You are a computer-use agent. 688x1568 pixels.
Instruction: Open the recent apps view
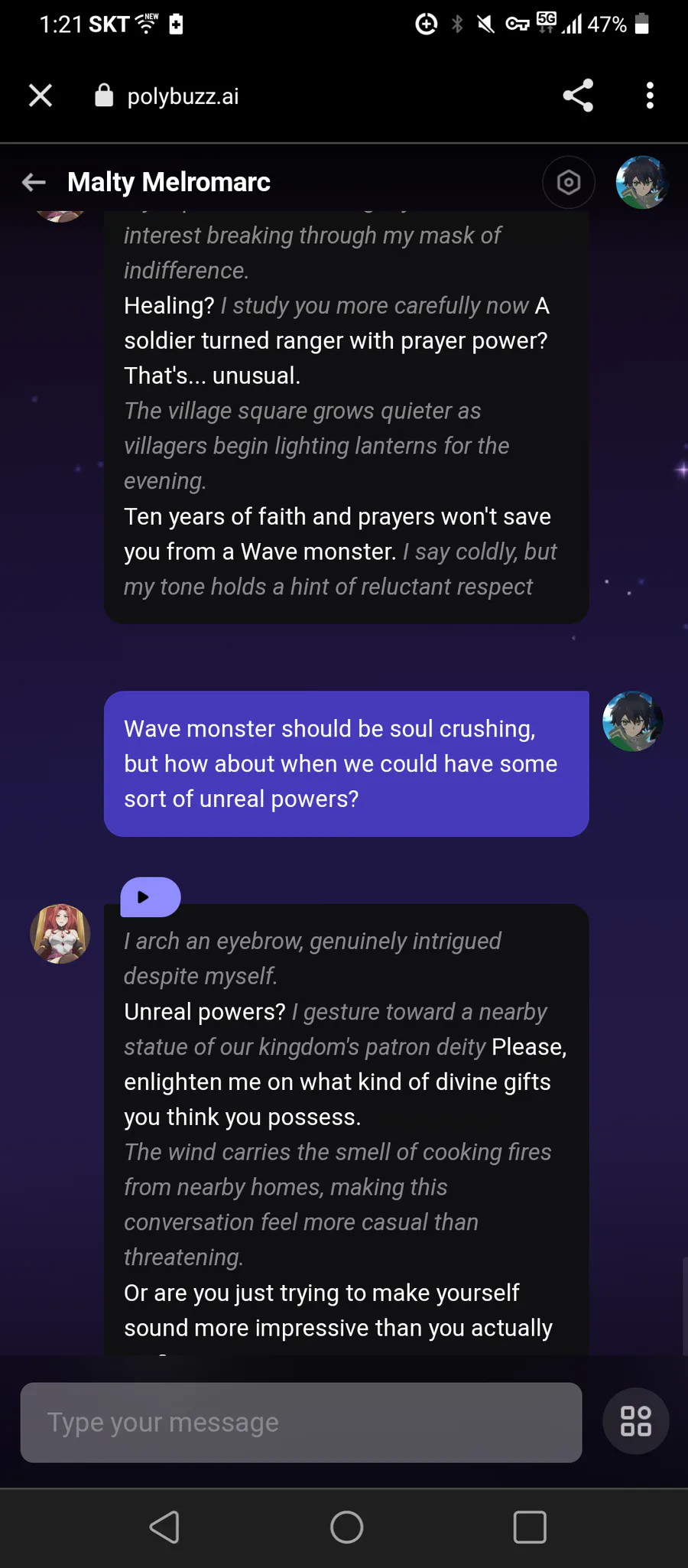[x=530, y=1527]
